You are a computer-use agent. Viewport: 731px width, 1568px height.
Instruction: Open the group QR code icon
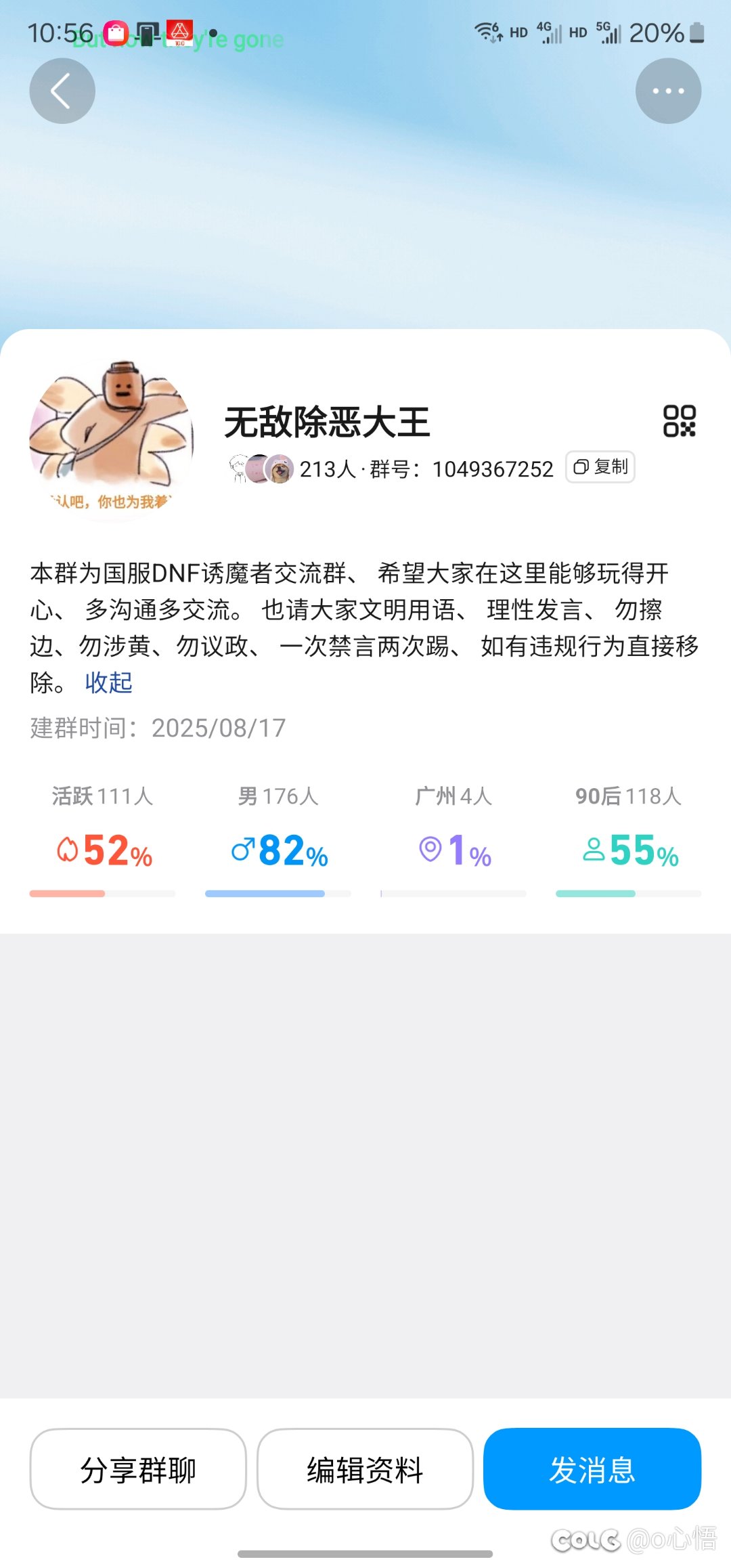pyautogui.click(x=679, y=420)
